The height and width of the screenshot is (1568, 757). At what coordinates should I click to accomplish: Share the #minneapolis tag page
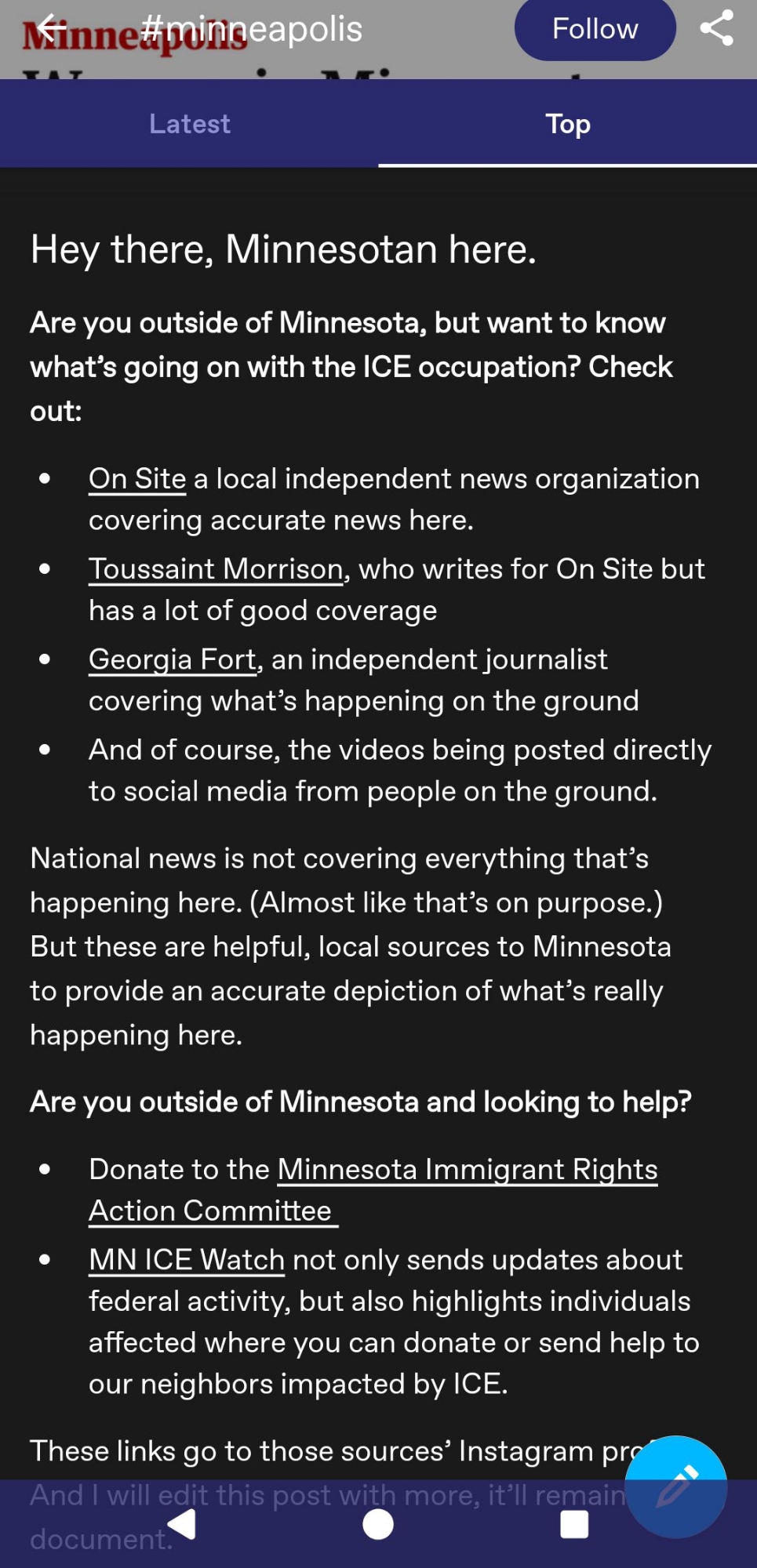pos(716,29)
